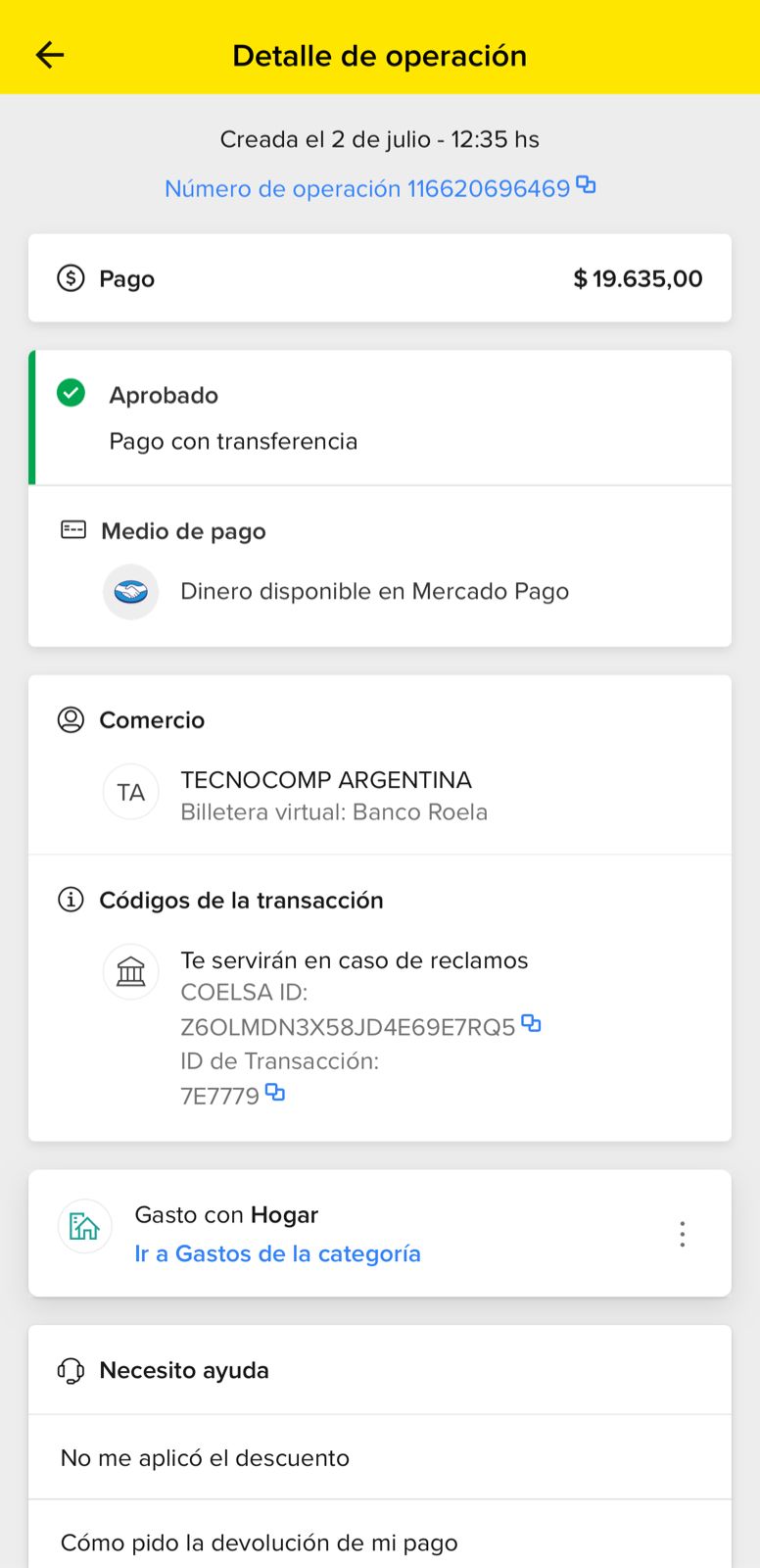This screenshot has width=760, height=1568.
Task: Open Ir a Gastos de la categoría
Action: pos(277,1253)
